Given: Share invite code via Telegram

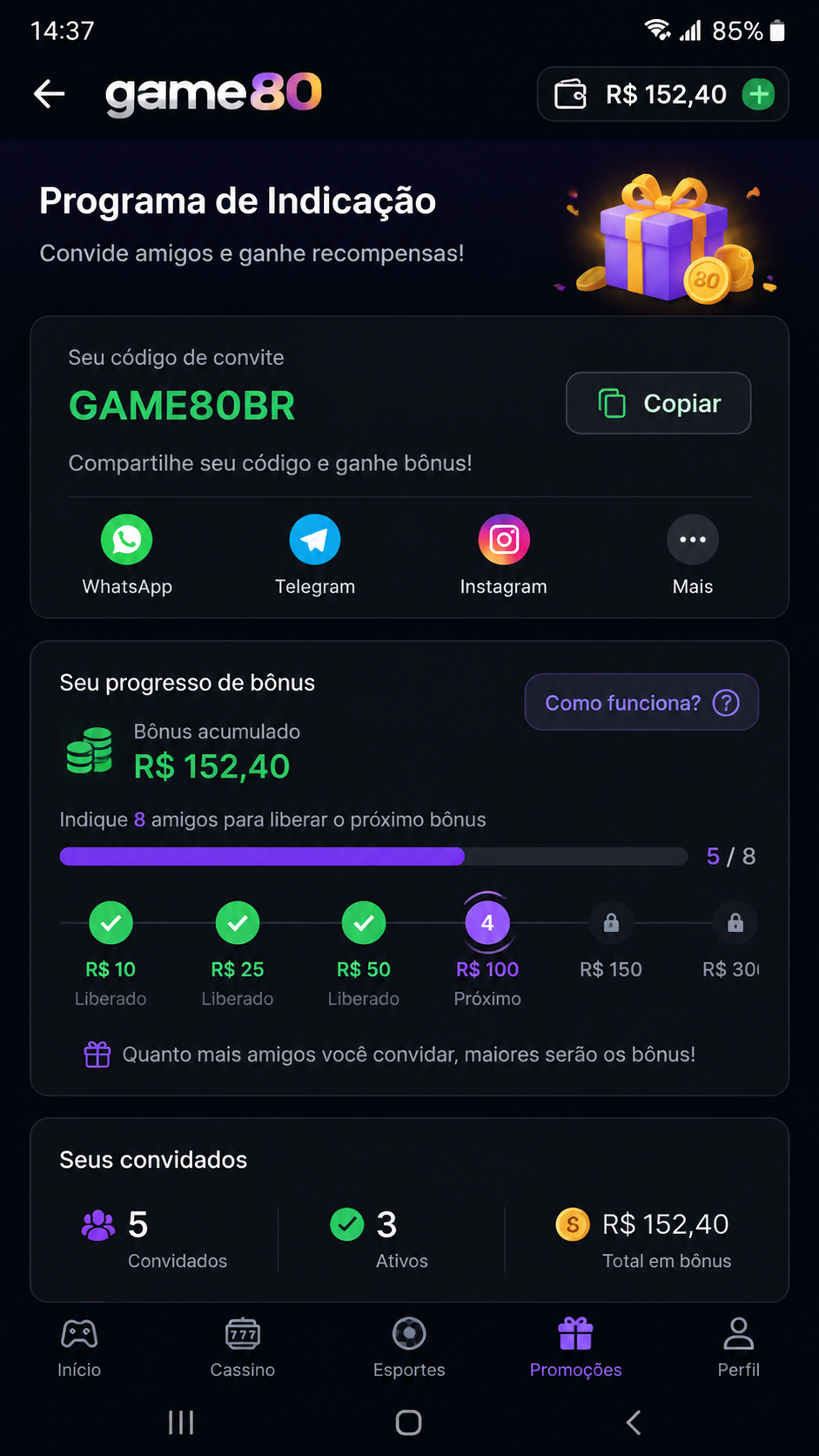Looking at the screenshot, I should [315, 555].
